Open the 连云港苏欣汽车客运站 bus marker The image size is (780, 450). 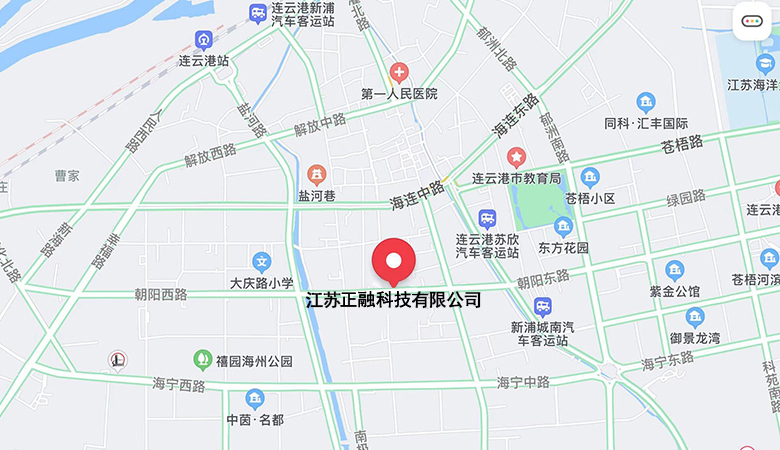tap(487, 218)
